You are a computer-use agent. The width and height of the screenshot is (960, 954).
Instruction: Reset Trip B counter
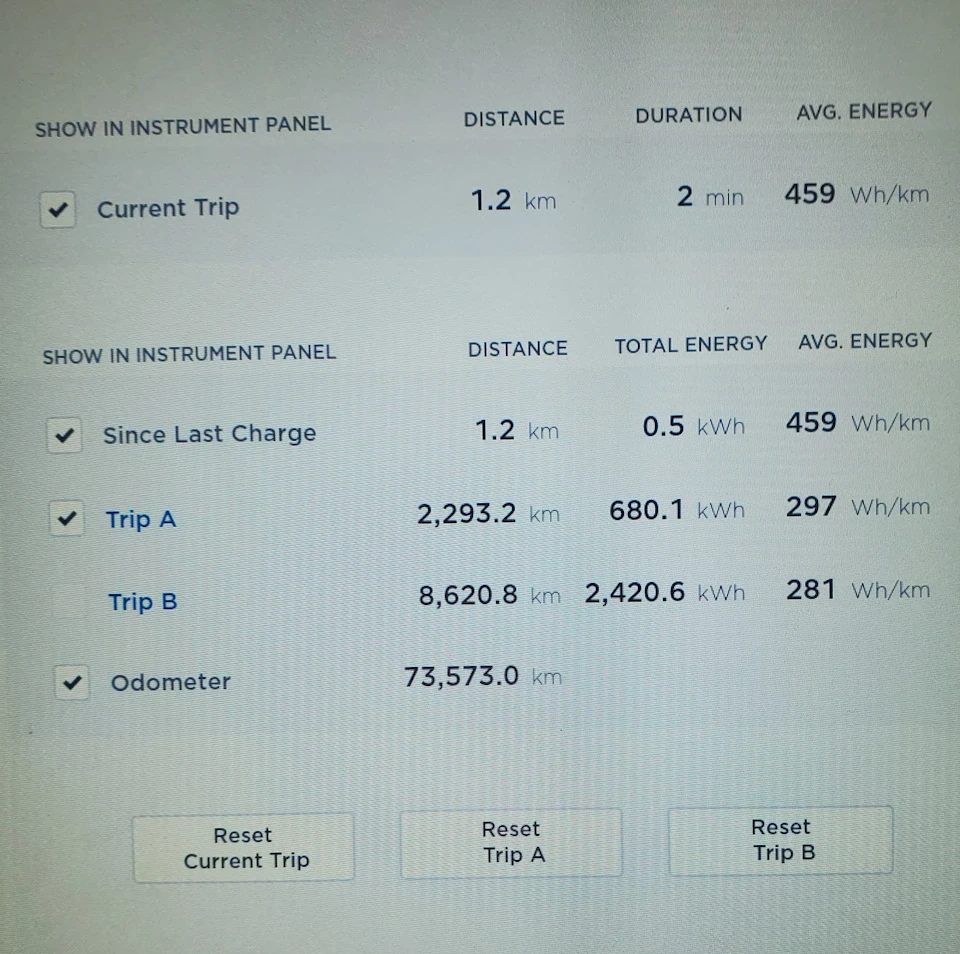781,839
